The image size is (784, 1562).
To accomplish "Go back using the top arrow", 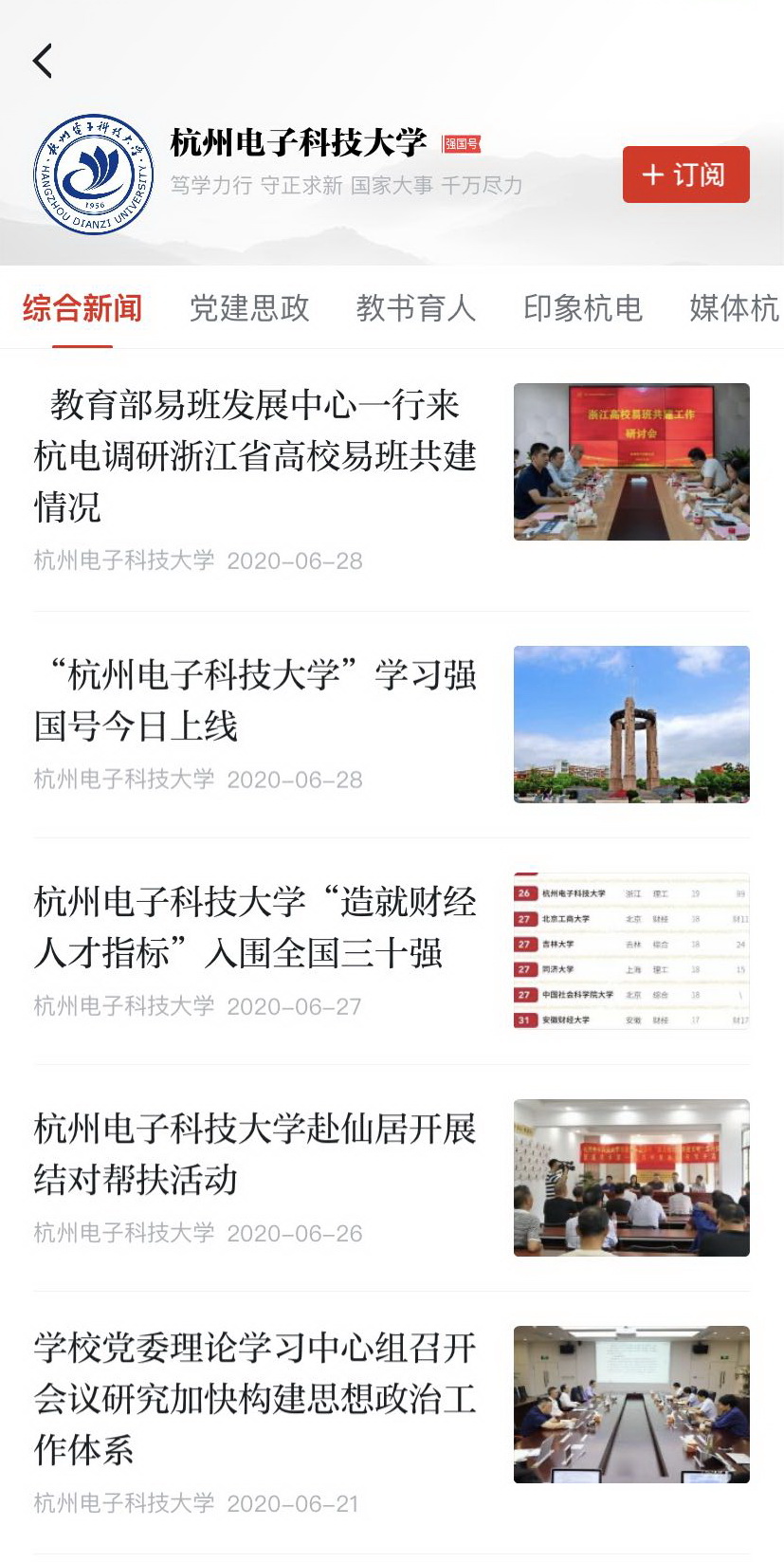I will pyautogui.click(x=43, y=62).
